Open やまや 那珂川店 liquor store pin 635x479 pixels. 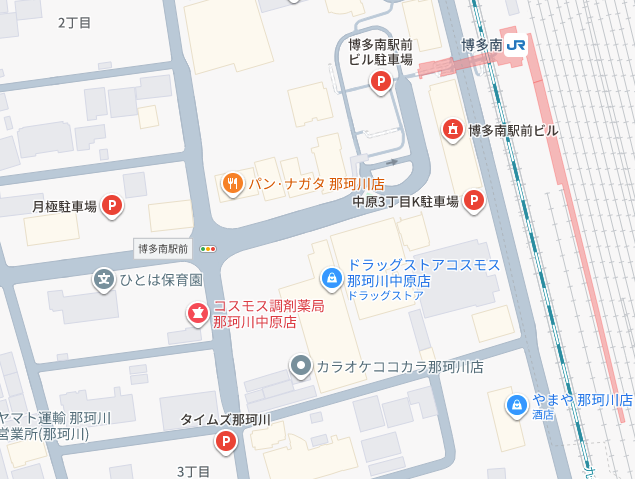point(516,405)
